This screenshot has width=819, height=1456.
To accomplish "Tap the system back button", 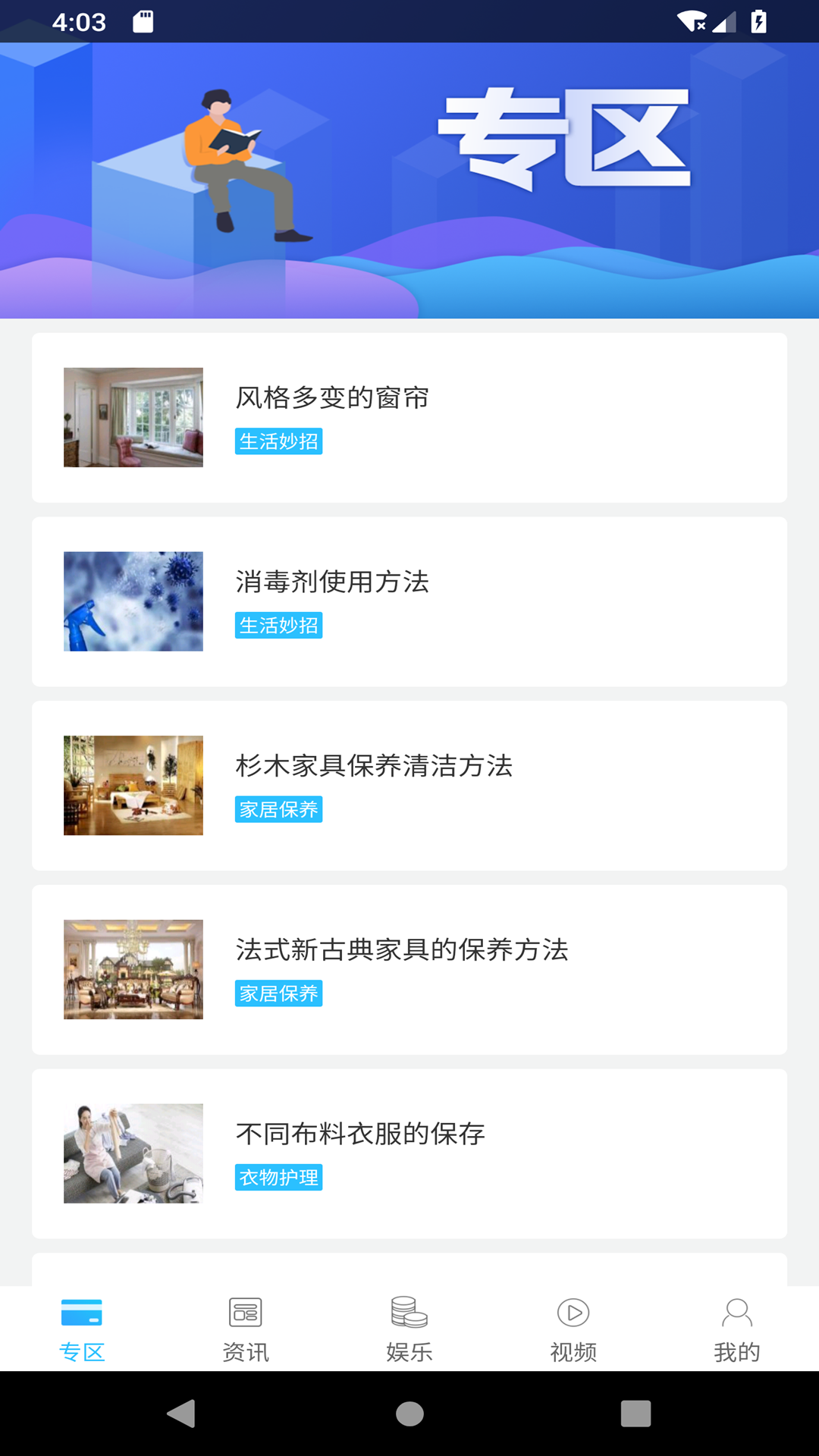I will pos(181,1414).
